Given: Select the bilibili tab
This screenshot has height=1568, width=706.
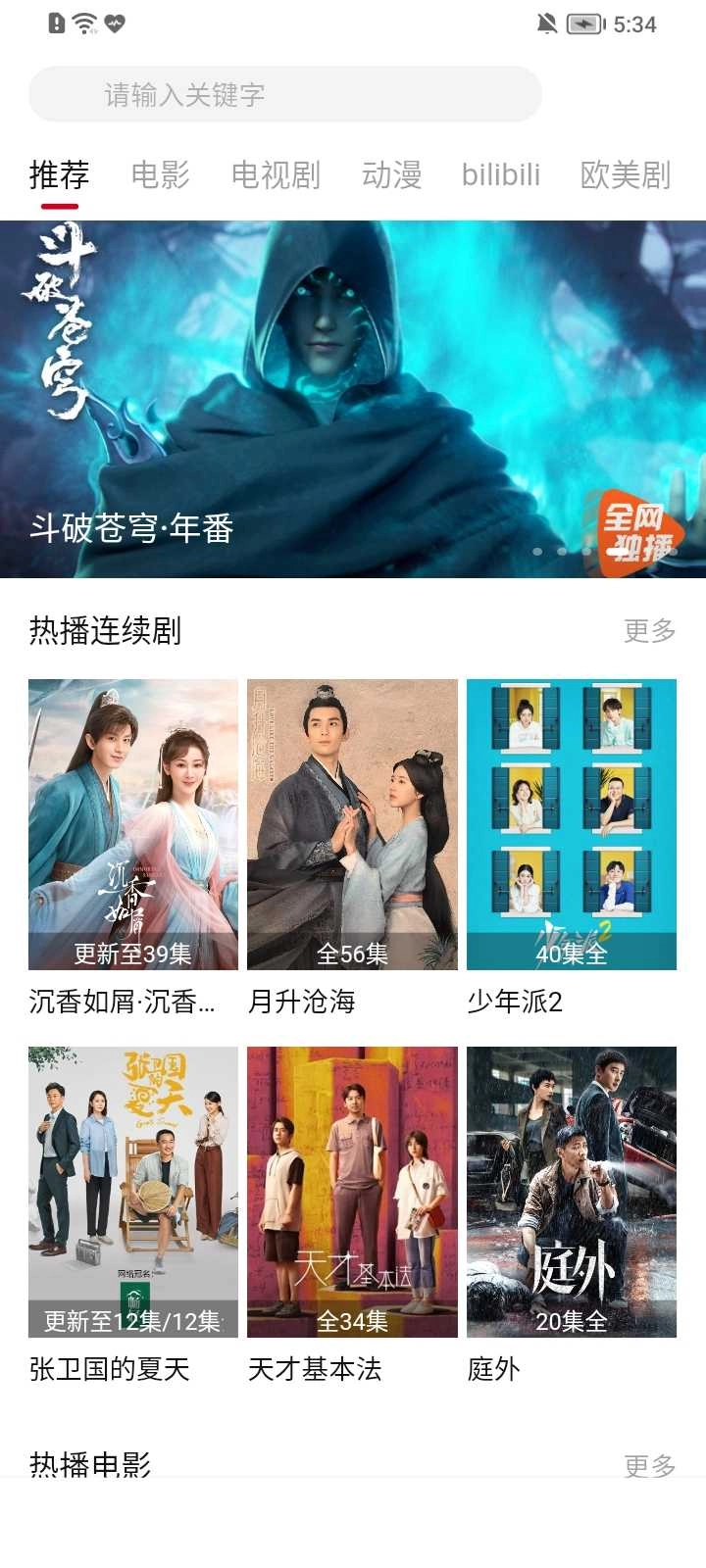Looking at the screenshot, I should pyautogui.click(x=500, y=175).
